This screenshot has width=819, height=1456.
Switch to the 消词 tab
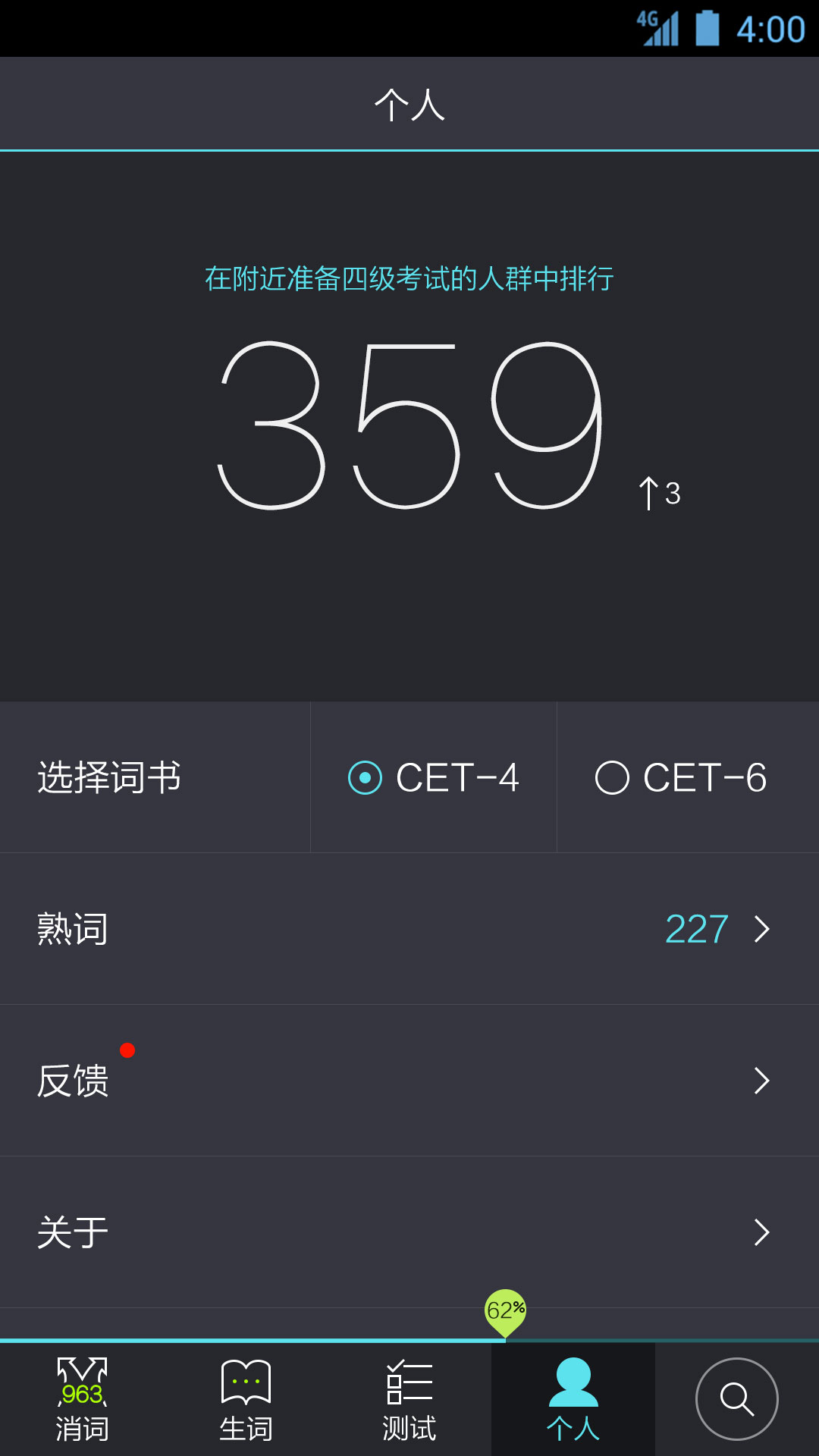(82, 1400)
